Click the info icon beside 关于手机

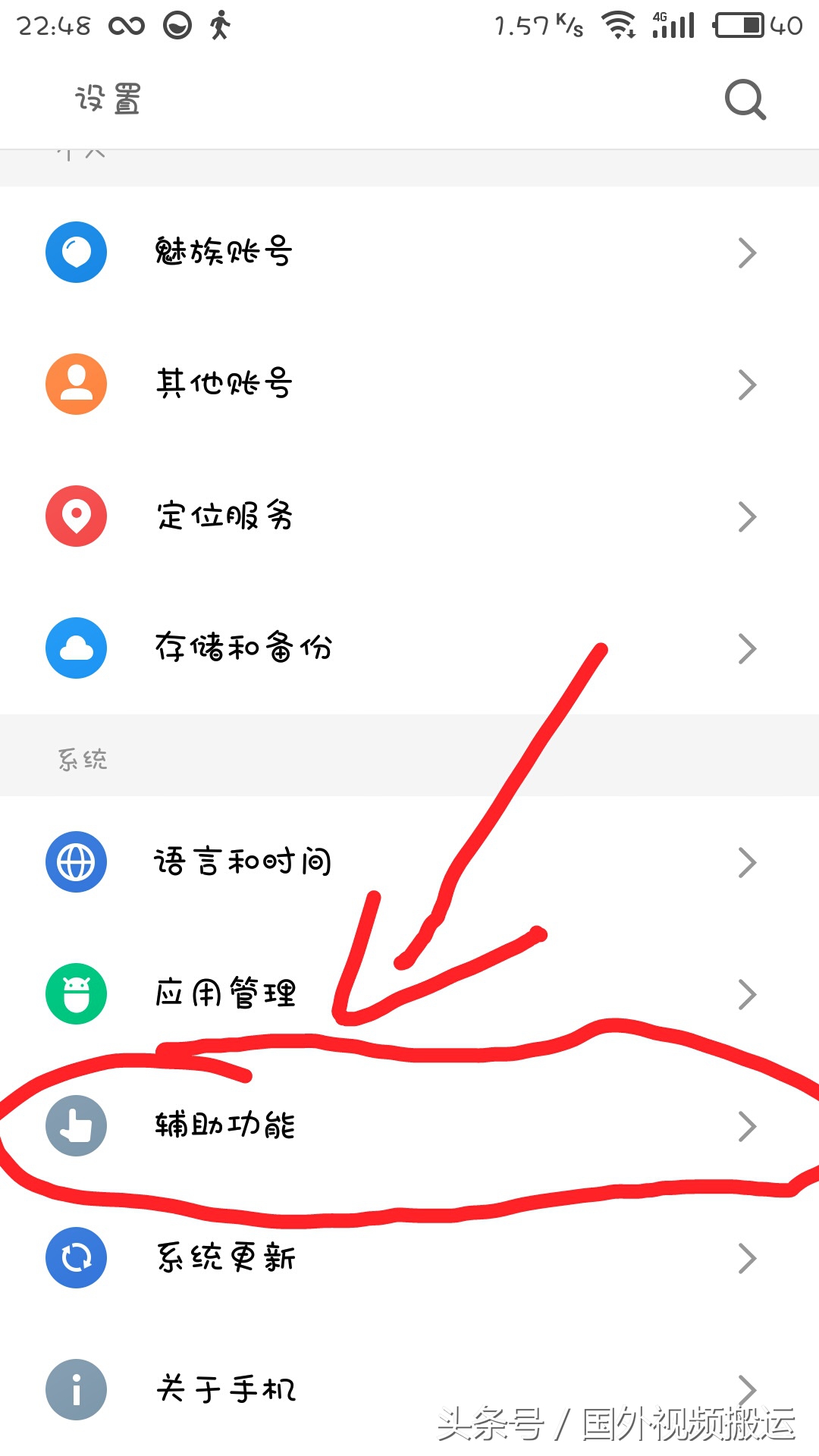(x=75, y=1389)
